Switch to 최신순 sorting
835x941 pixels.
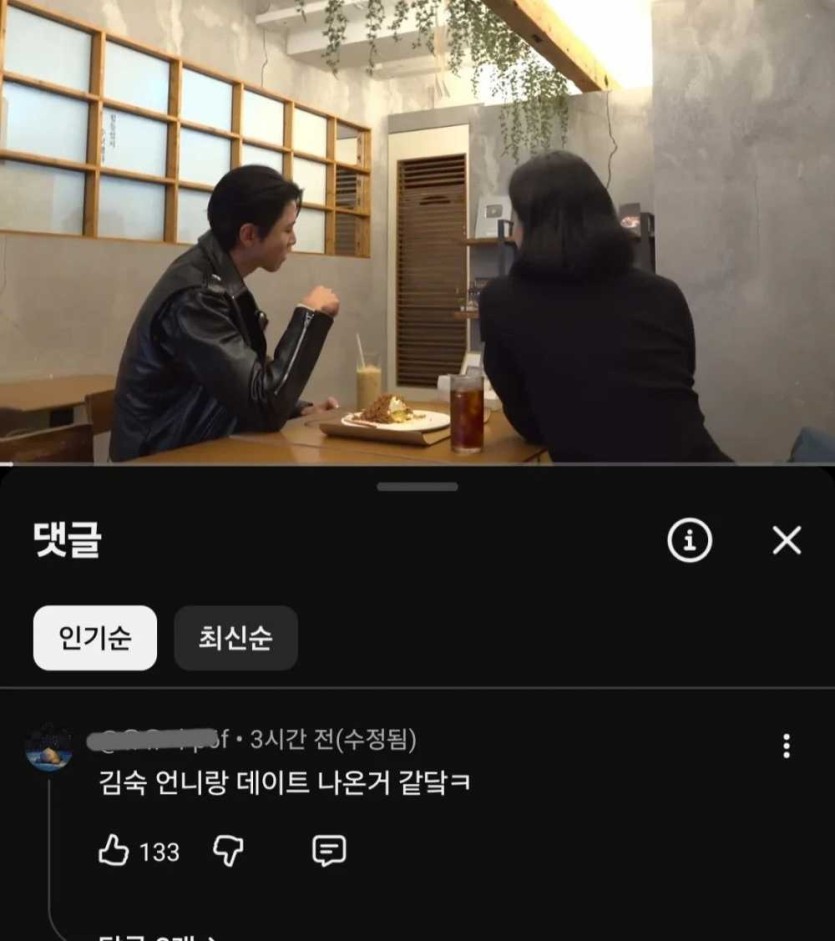click(x=235, y=638)
